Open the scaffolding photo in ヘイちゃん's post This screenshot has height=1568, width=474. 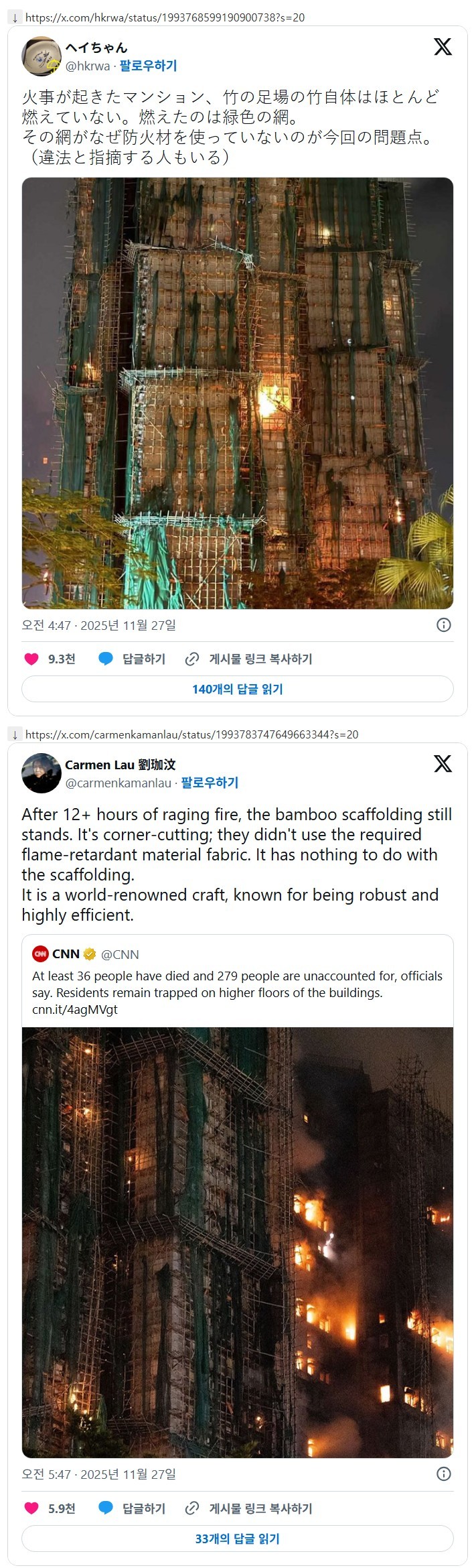point(237,393)
